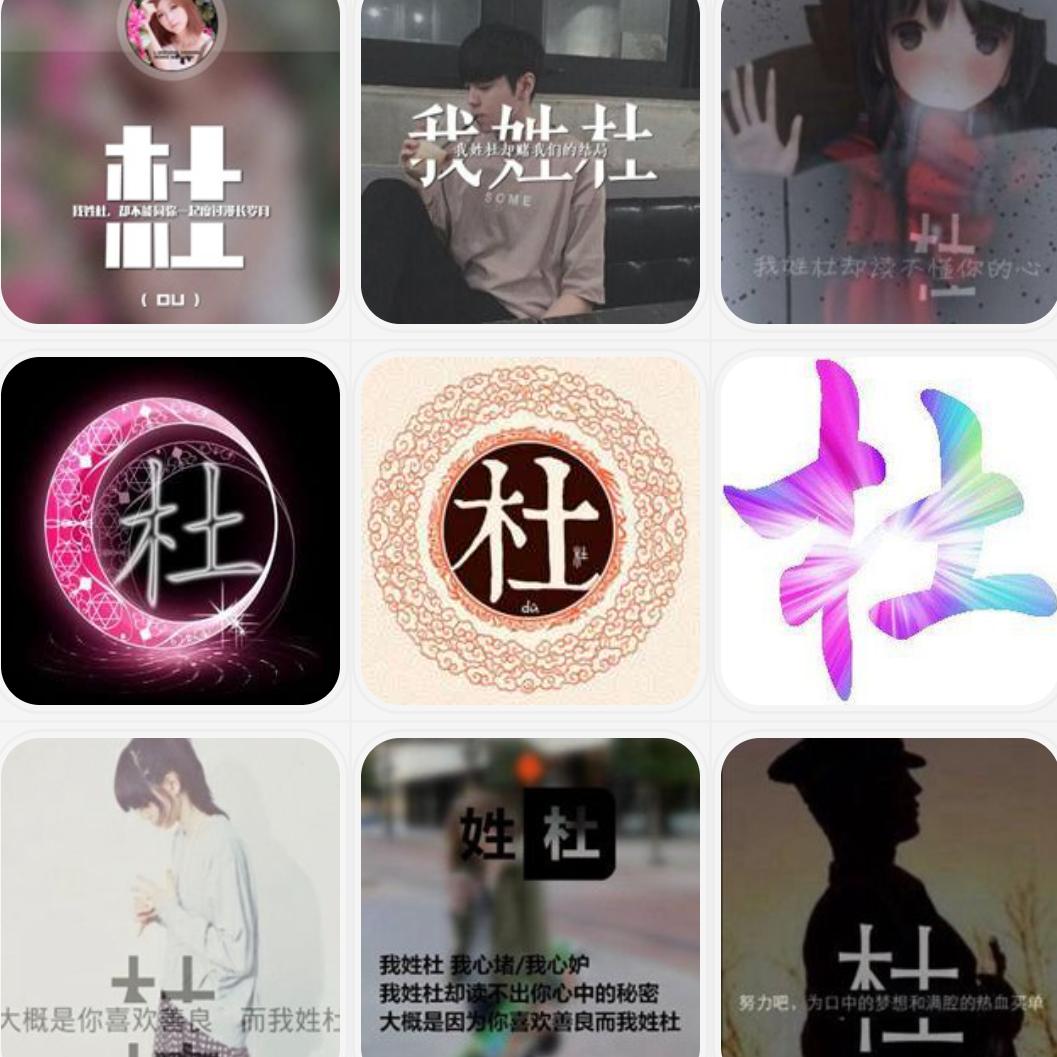Open the anime girl 杜 tile
The width and height of the screenshot is (1057, 1057).
pyautogui.click(x=888, y=165)
